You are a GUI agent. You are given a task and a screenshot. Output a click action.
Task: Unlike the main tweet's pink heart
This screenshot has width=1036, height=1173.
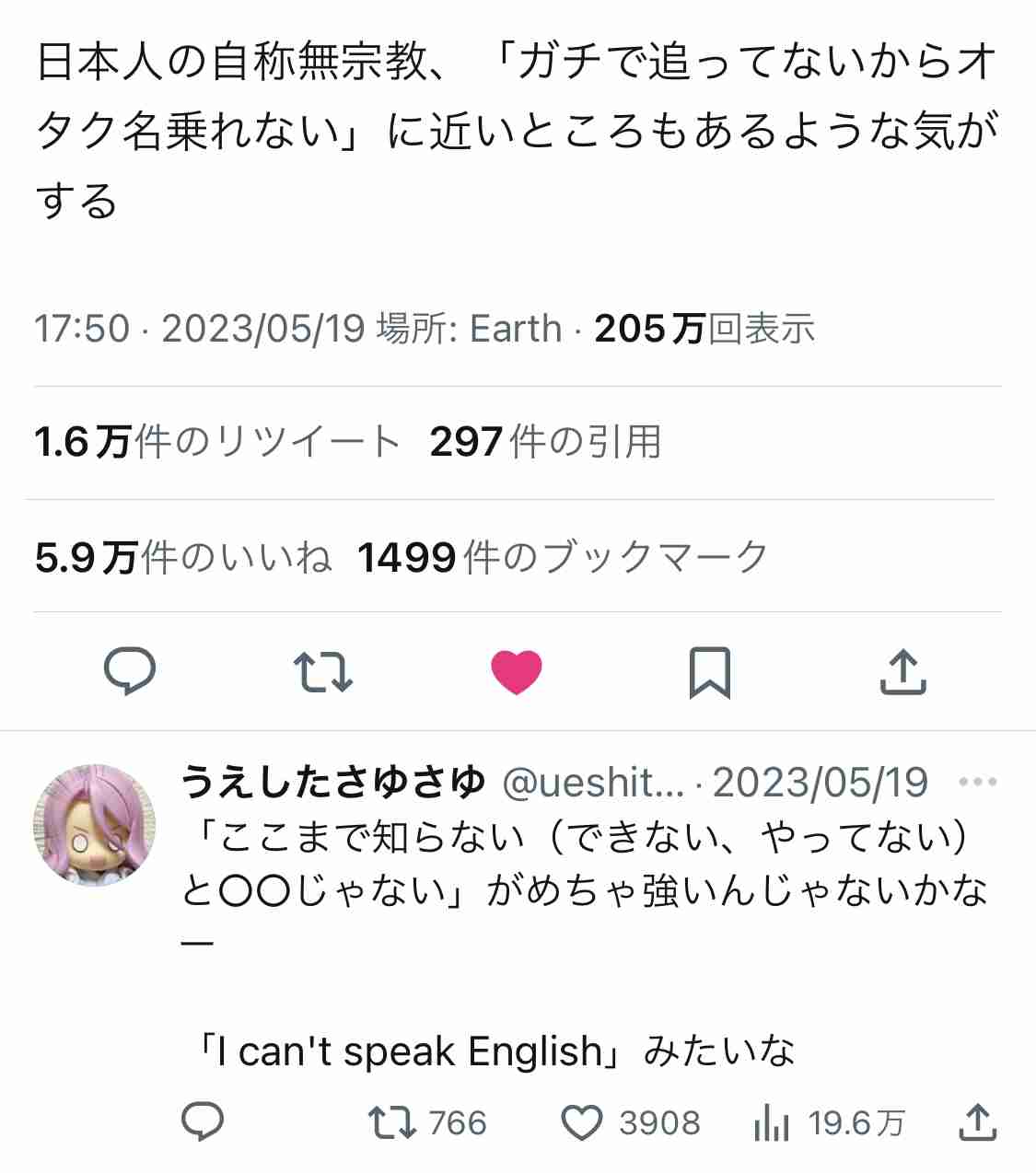point(517,671)
